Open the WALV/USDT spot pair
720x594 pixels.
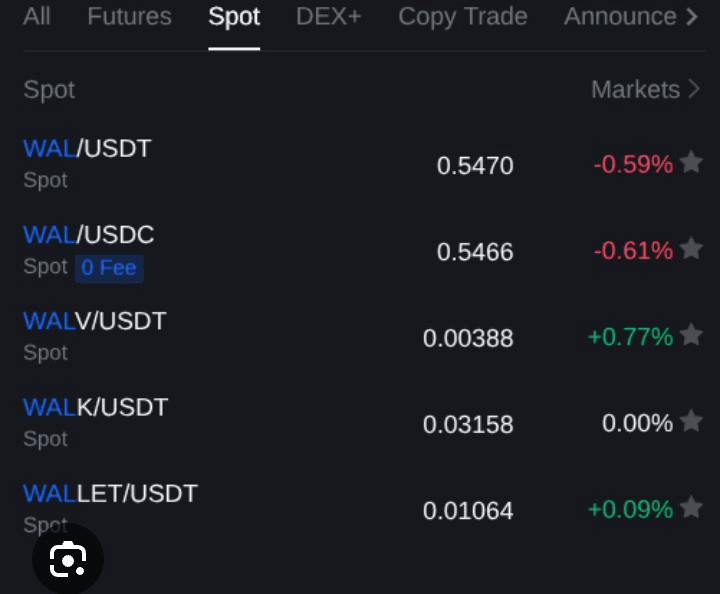click(x=95, y=322)
